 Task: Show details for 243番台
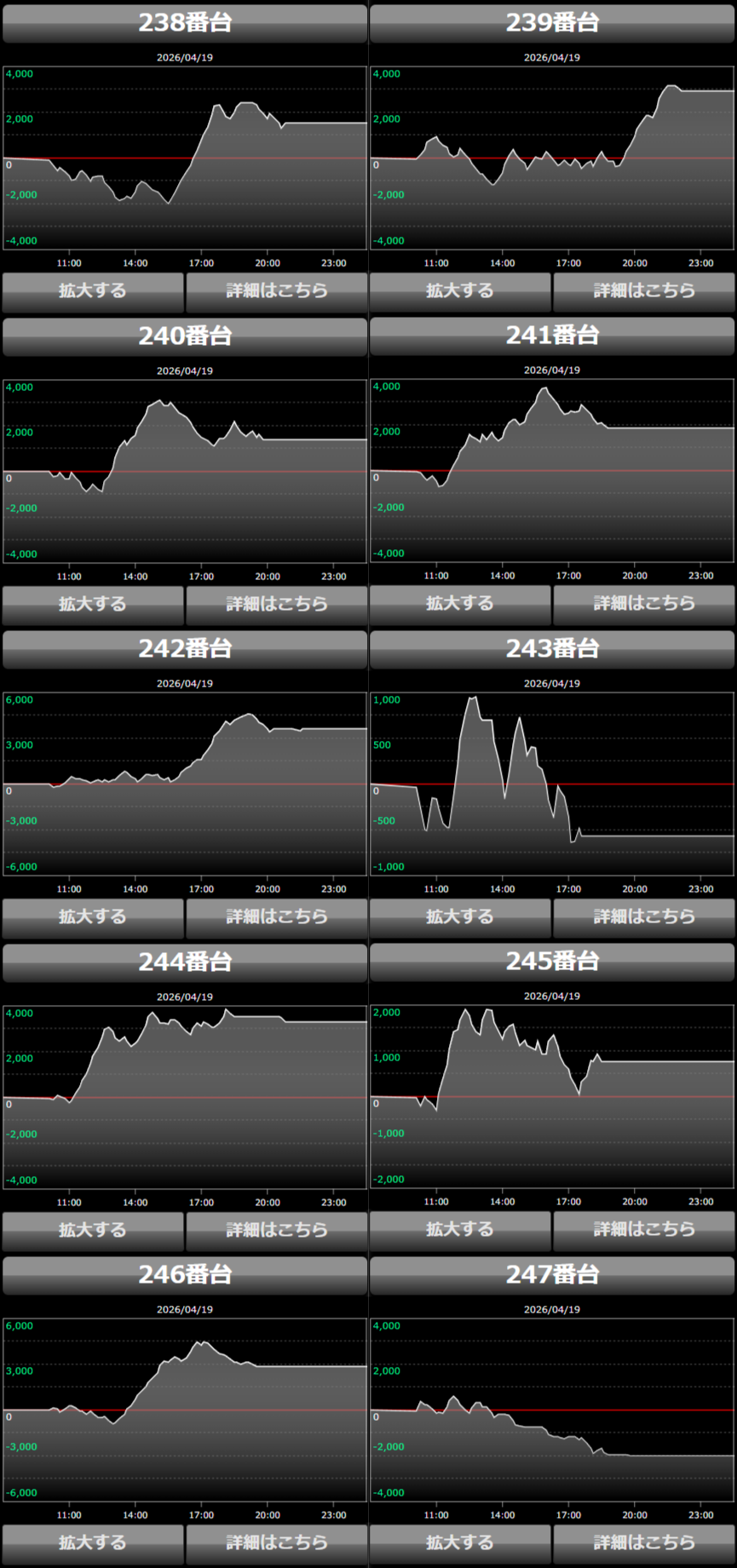pos(644,917)
